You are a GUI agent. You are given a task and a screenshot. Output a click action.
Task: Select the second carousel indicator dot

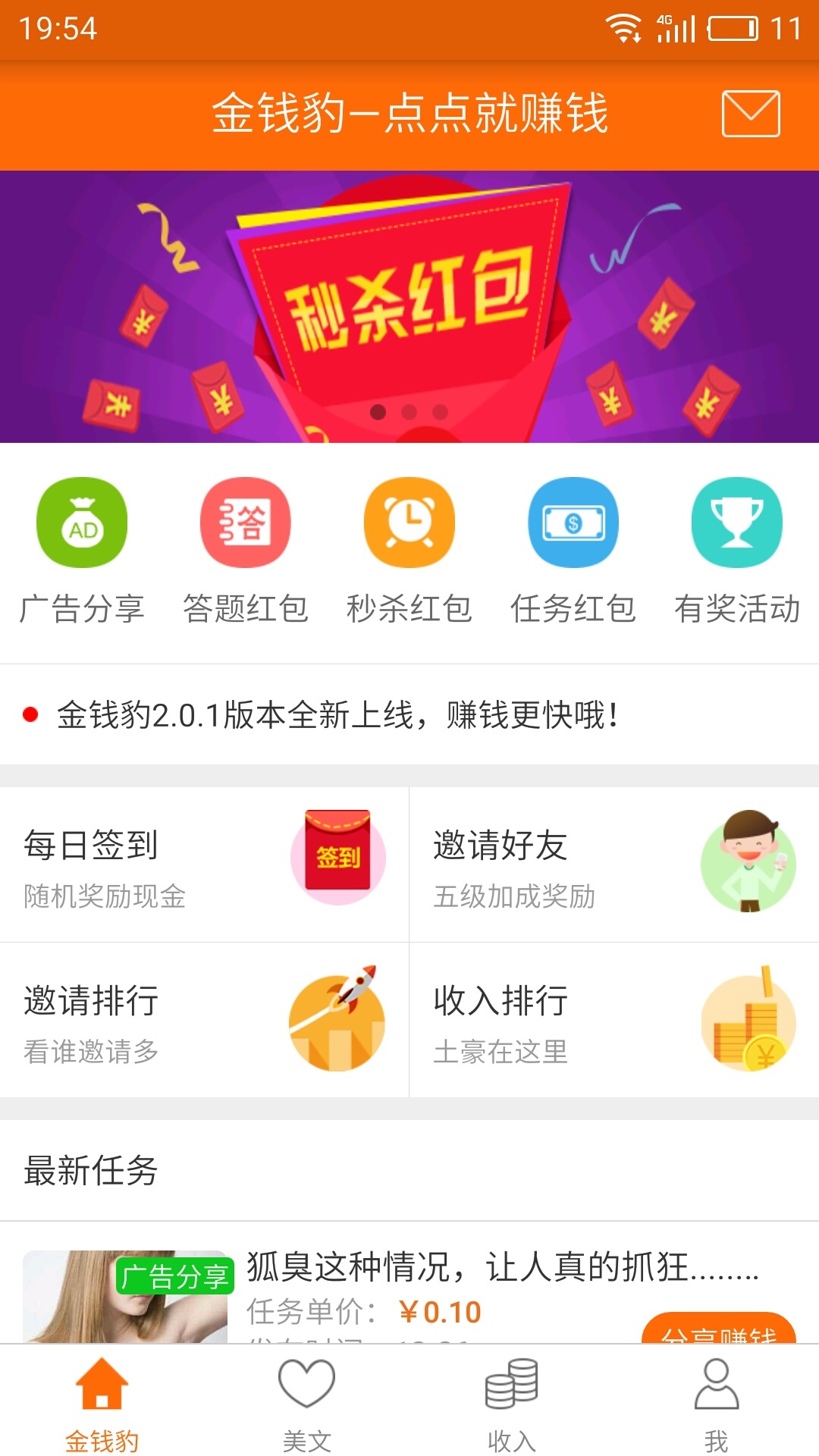pos(409,410)
